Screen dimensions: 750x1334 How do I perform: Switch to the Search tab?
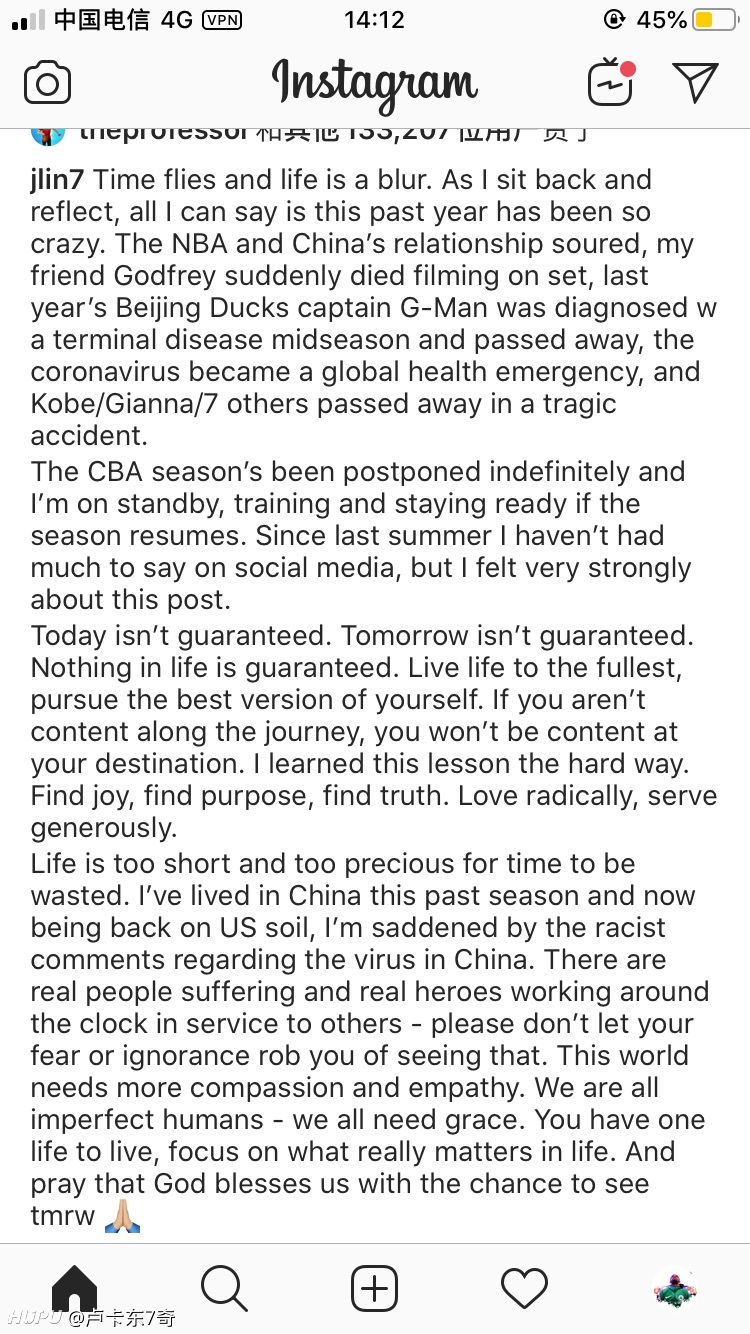point(224,1288)
